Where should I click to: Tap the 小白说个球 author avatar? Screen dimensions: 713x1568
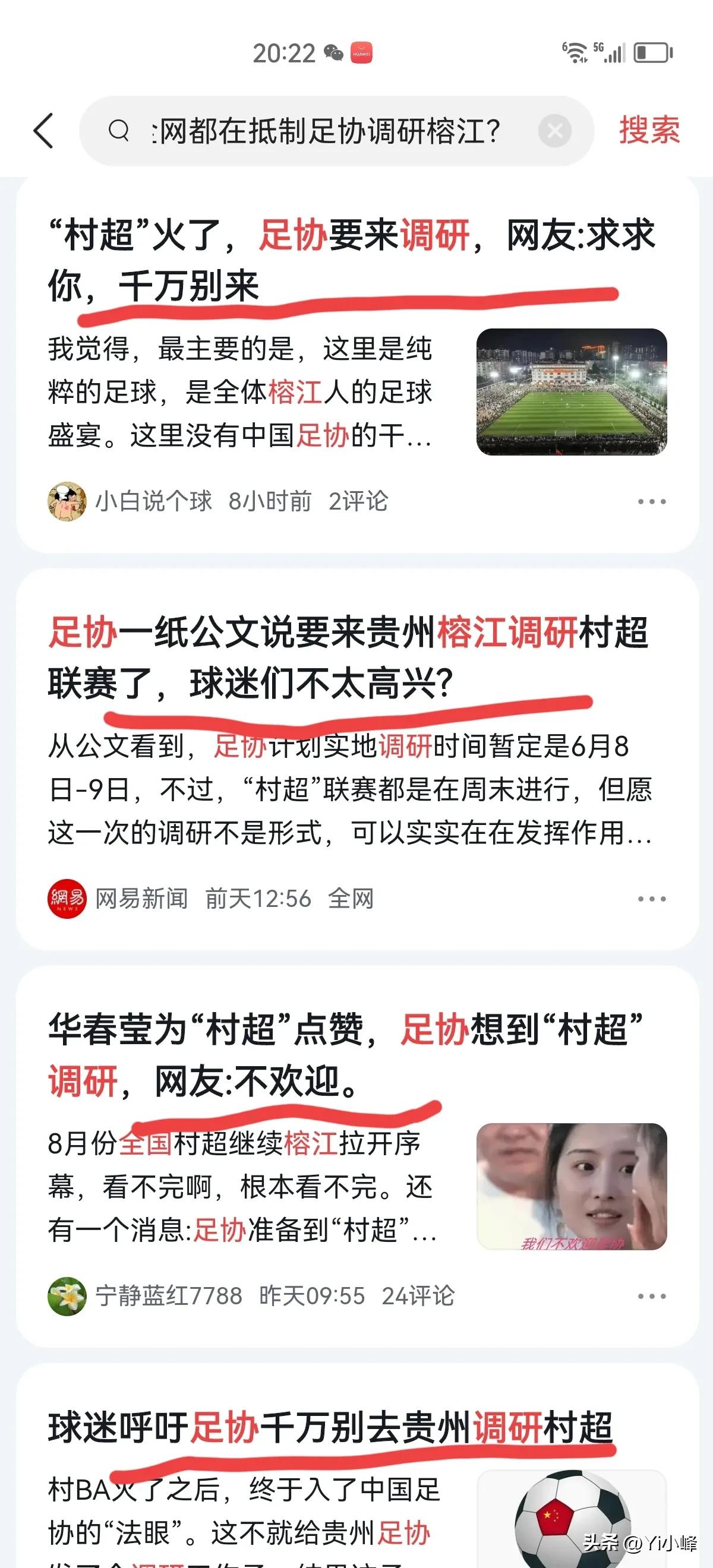67,501
